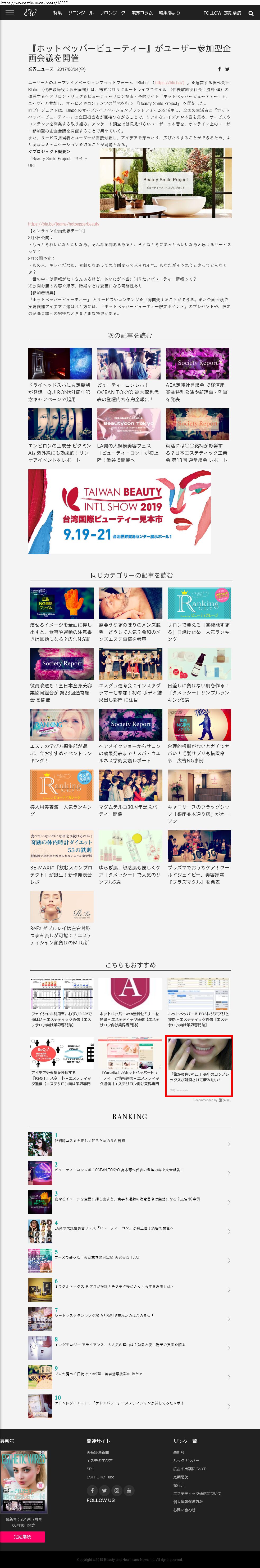
Task: Tap the pink 定期購読 button
Action: 22,1537
